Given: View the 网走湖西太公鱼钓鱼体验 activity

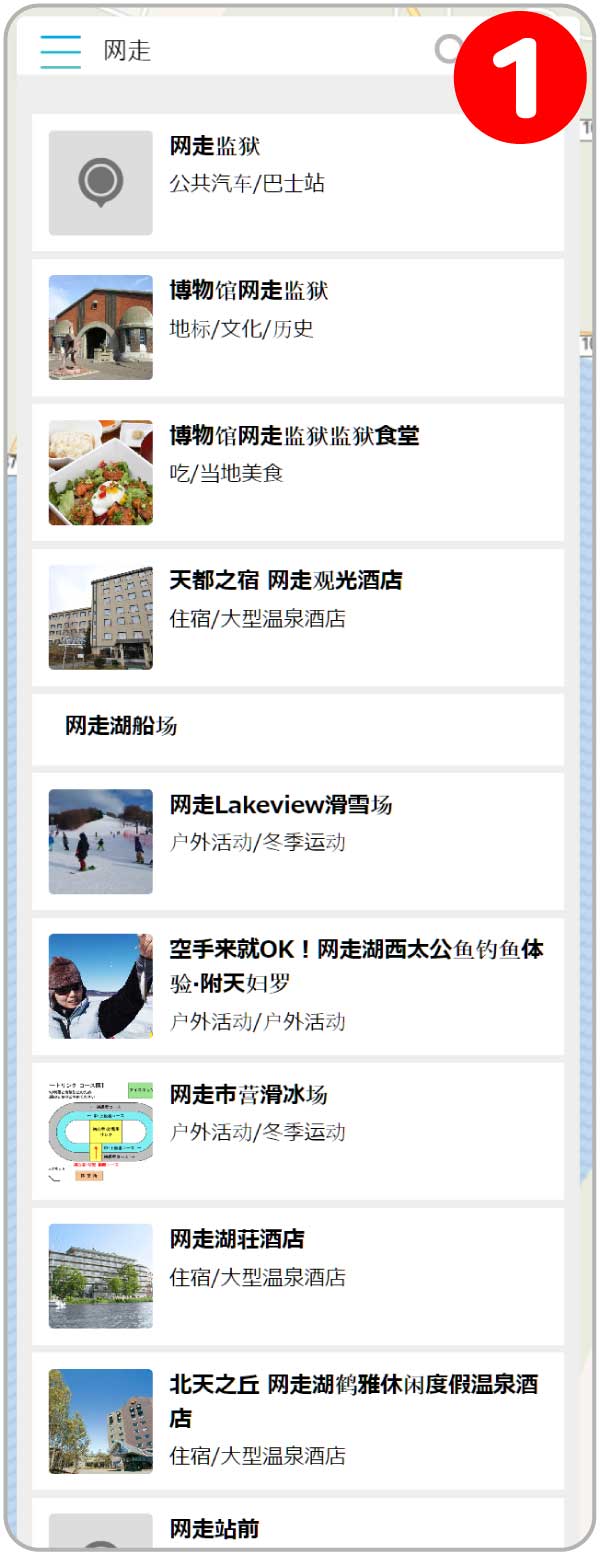Looking at the screenshot, I should (298, 985).
